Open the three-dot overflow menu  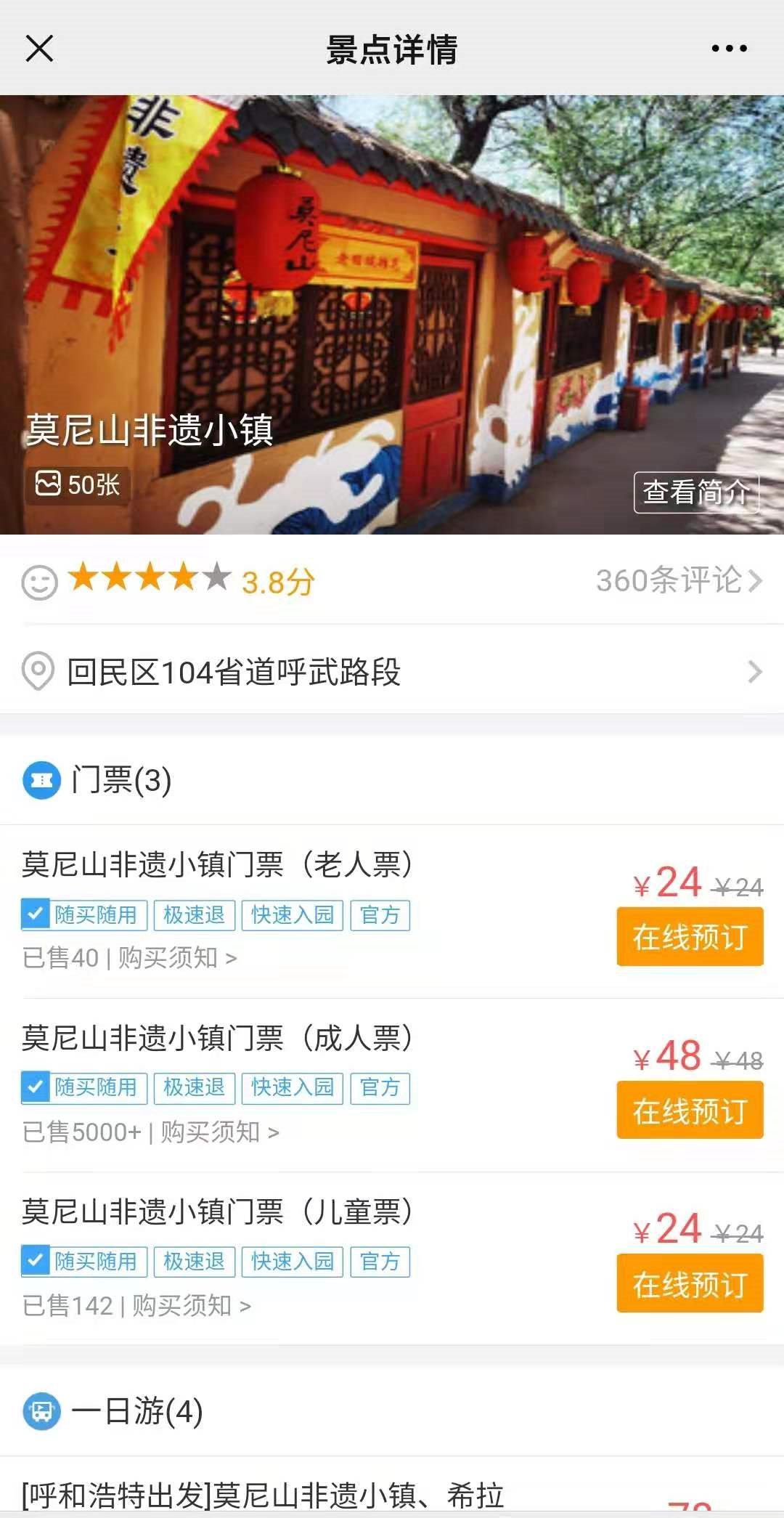(729, 49)
